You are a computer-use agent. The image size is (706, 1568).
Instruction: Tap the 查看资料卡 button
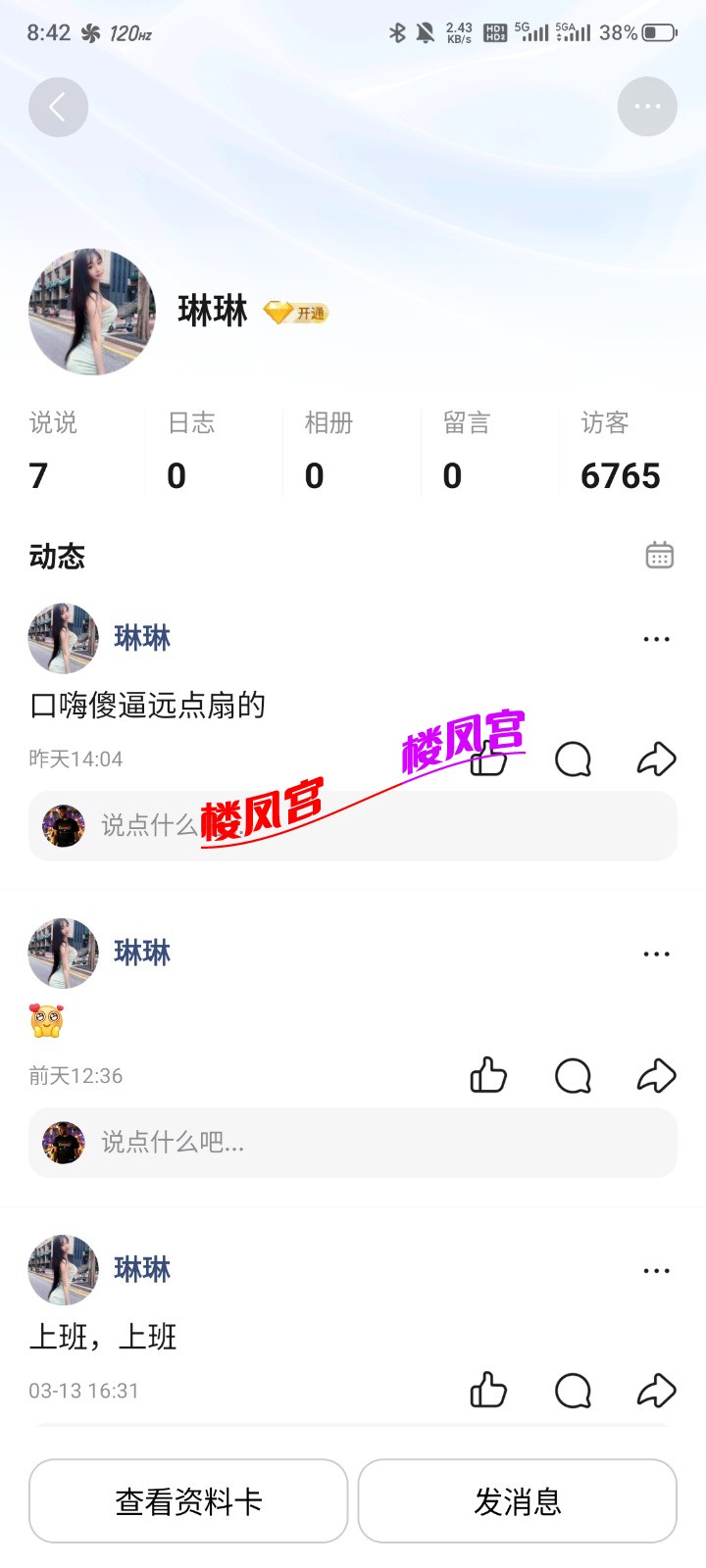pyautogui.click(x=188, y=1501)
